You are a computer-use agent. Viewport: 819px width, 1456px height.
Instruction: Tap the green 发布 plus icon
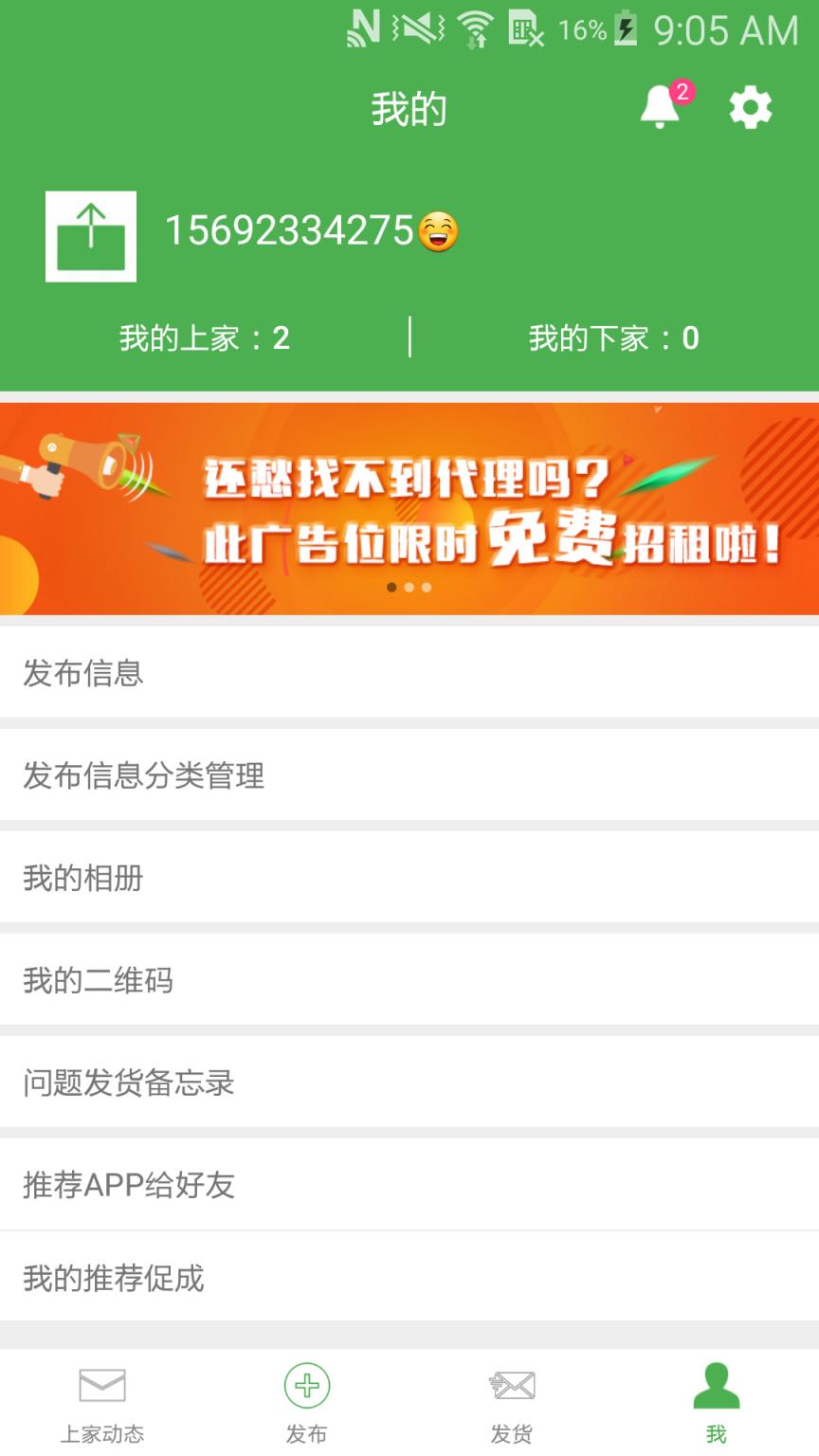pos(305,1387)
